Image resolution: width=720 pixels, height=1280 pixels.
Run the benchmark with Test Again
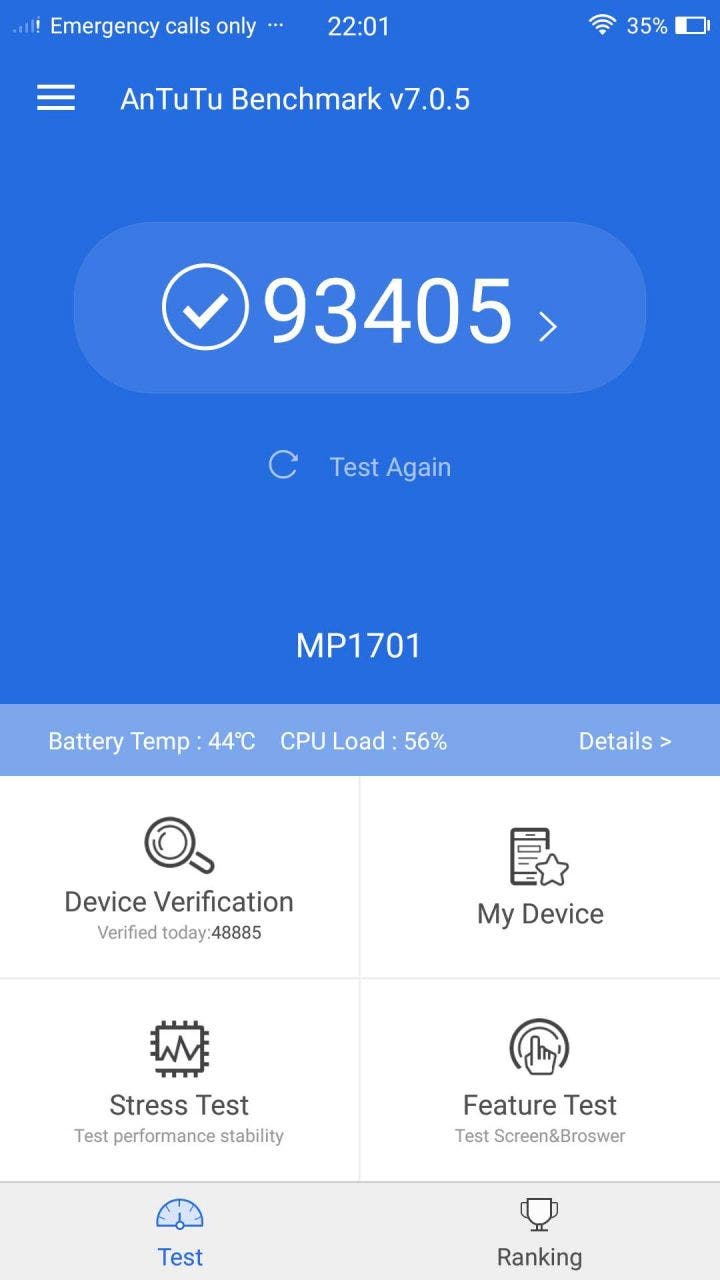coord(360,466)
